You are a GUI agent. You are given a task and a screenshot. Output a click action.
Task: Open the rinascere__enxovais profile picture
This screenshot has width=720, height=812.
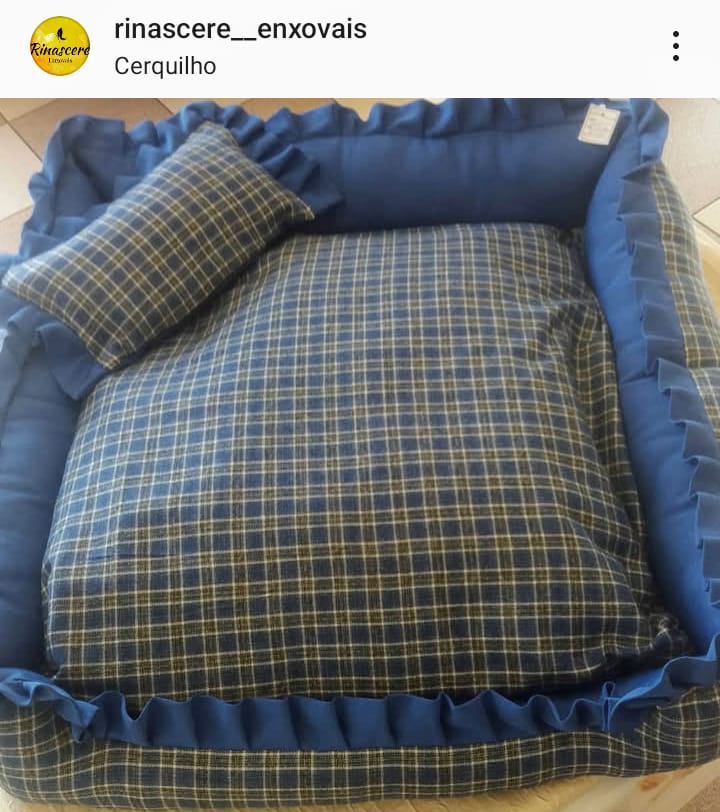[60, 46]
